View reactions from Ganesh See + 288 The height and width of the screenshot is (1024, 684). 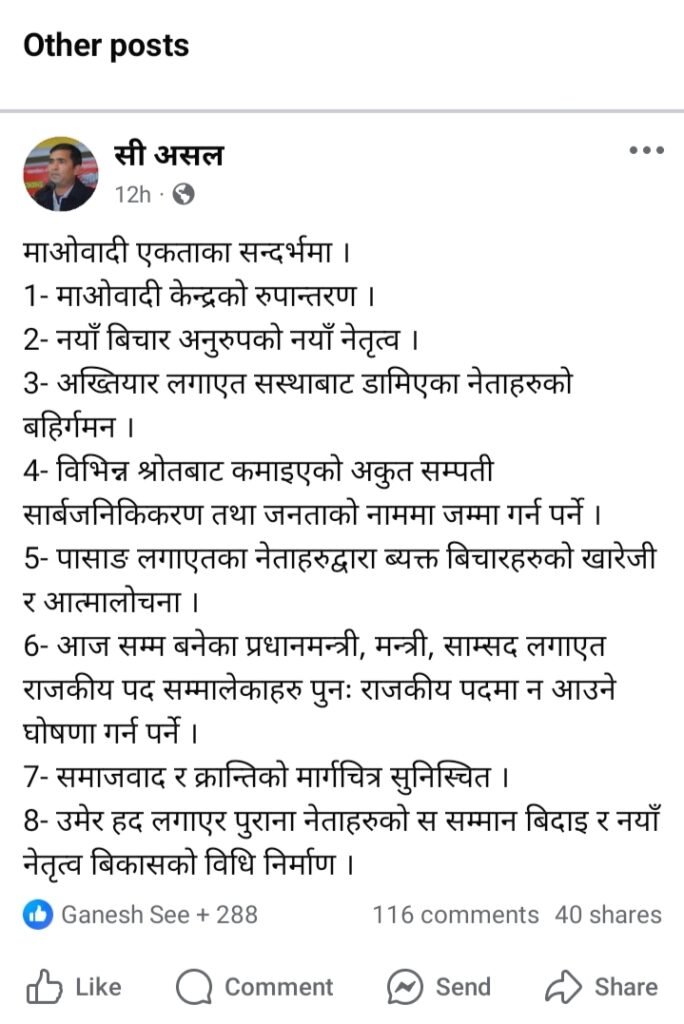[x=142, y=914]
